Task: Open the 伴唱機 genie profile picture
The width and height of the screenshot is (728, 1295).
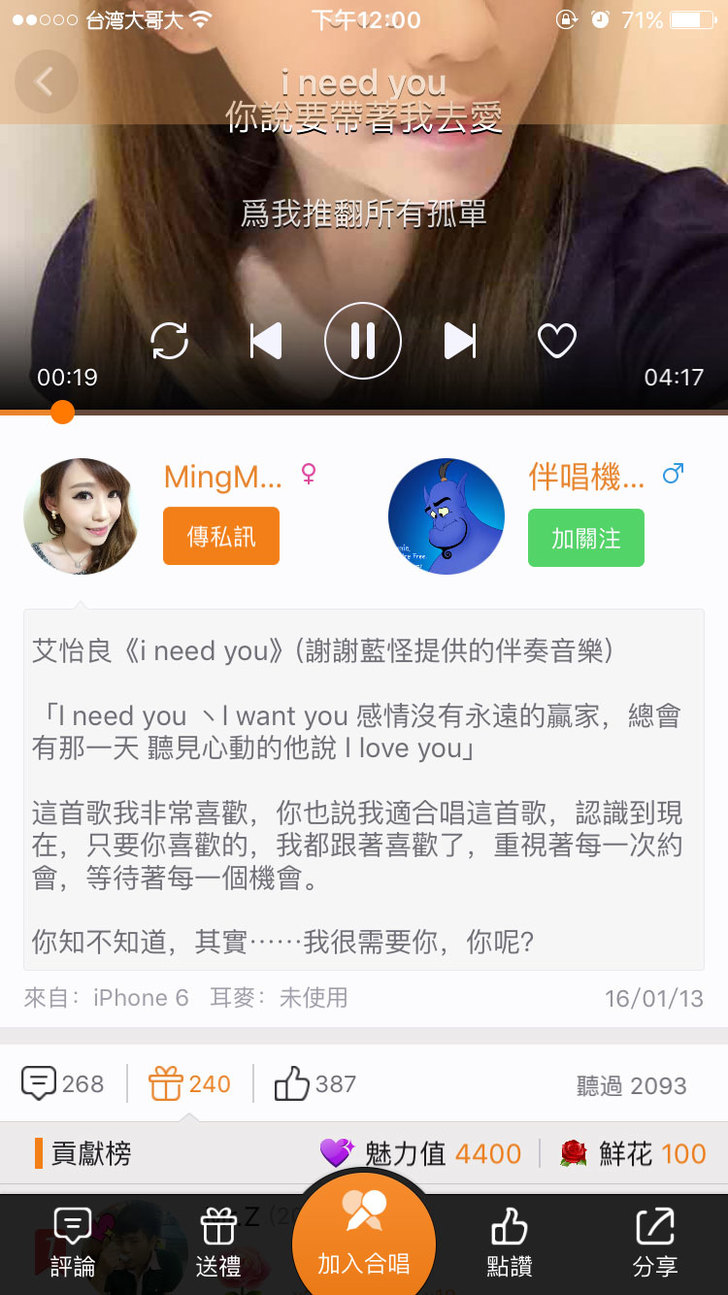Action: tap(446, 516)
